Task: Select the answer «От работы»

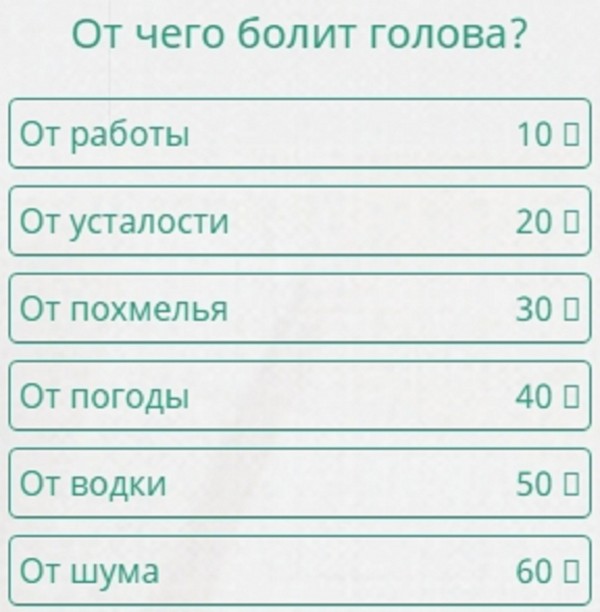Action: point(300,133)
